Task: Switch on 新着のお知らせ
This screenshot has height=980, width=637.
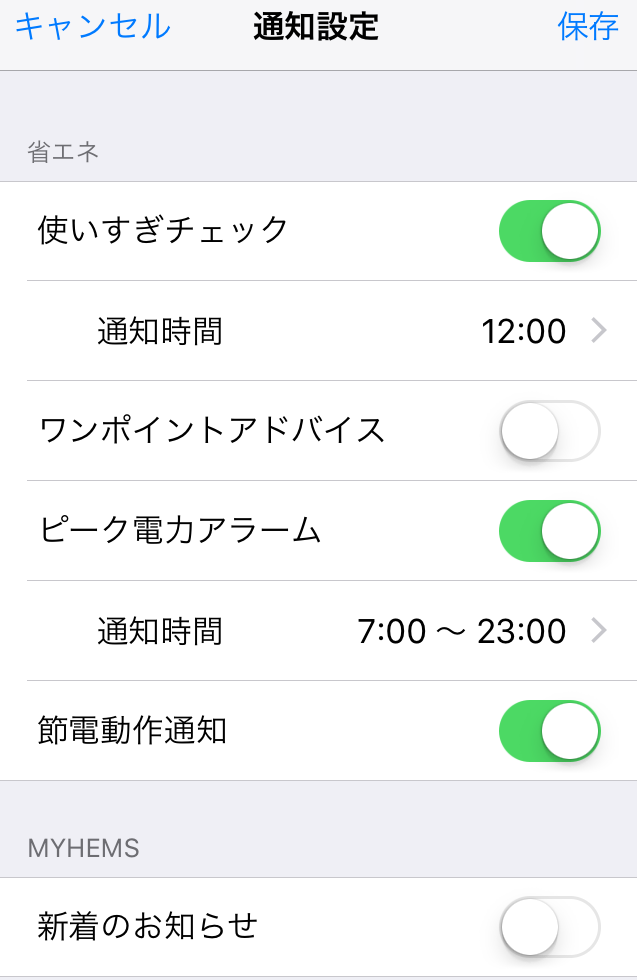Action: tap(549, 927)
